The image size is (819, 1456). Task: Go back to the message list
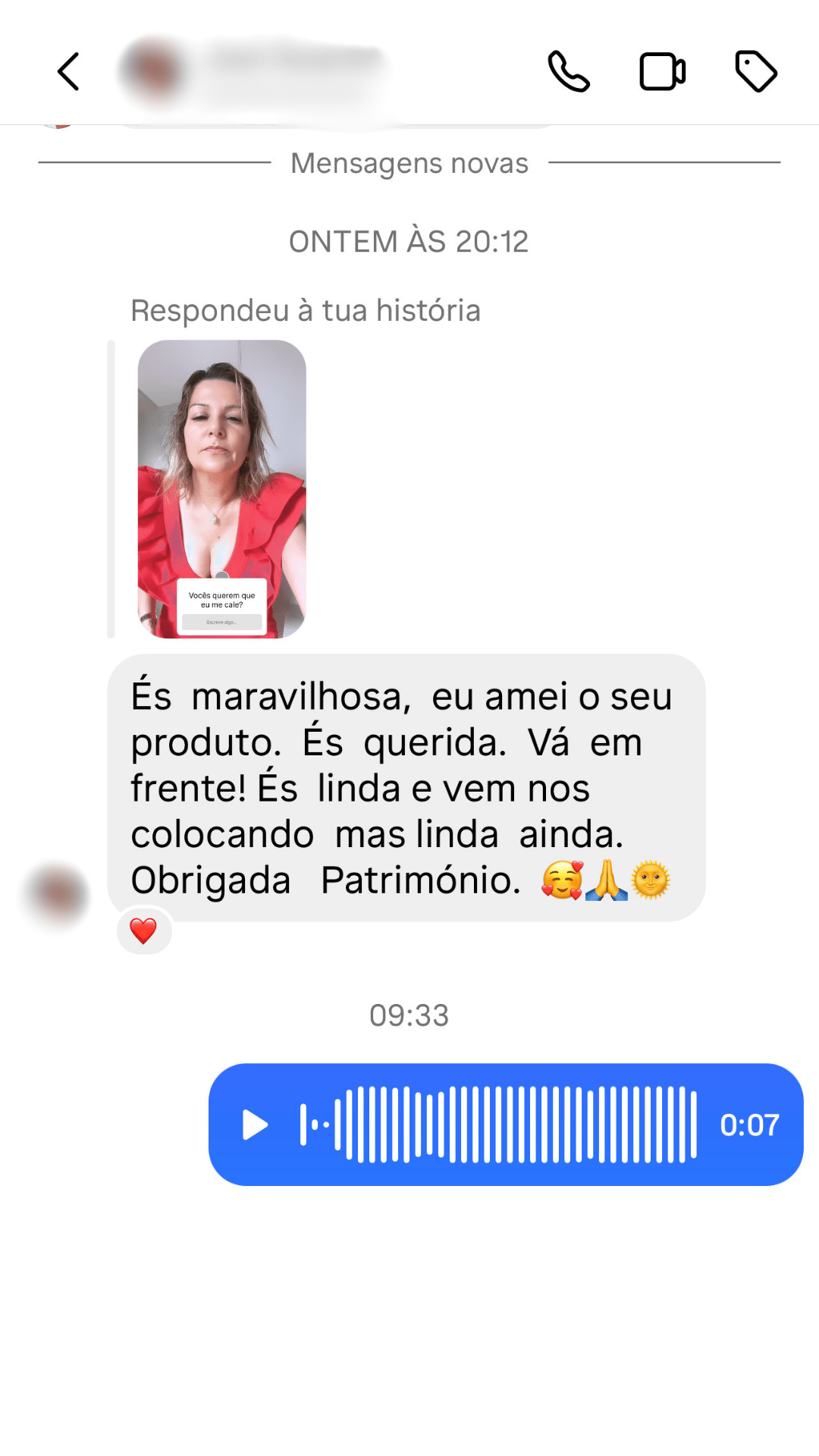(x=69, y=72)
